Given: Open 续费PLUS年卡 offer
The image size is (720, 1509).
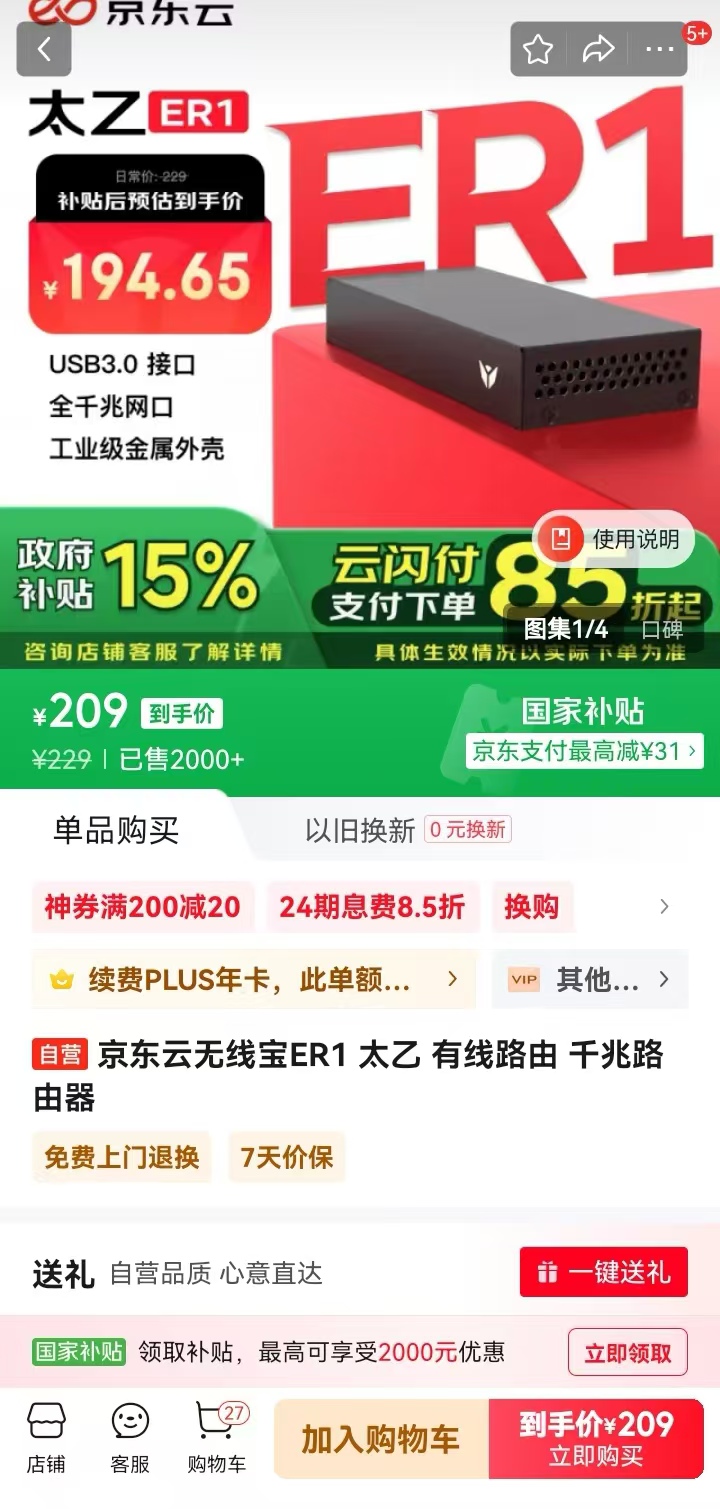Looking at the screenshot, I should click(x=255, y=979).
